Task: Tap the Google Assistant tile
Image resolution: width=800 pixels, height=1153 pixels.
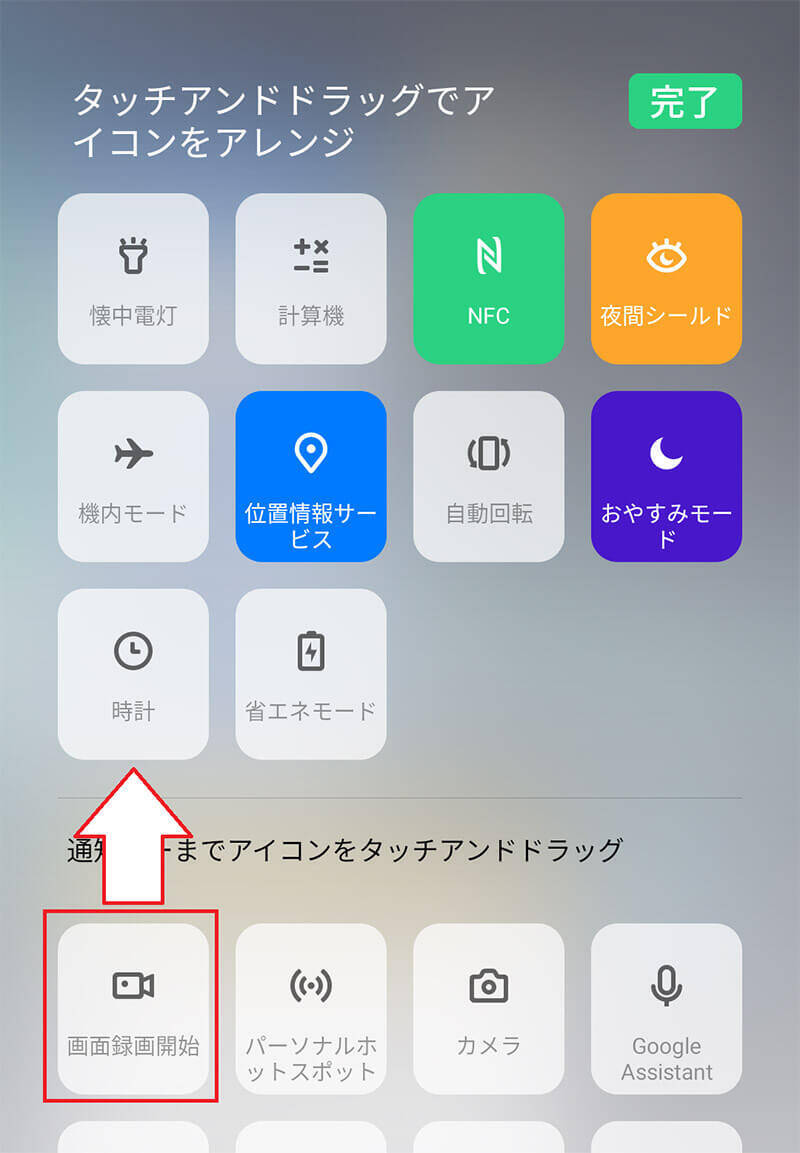Action: point(666,1008)
